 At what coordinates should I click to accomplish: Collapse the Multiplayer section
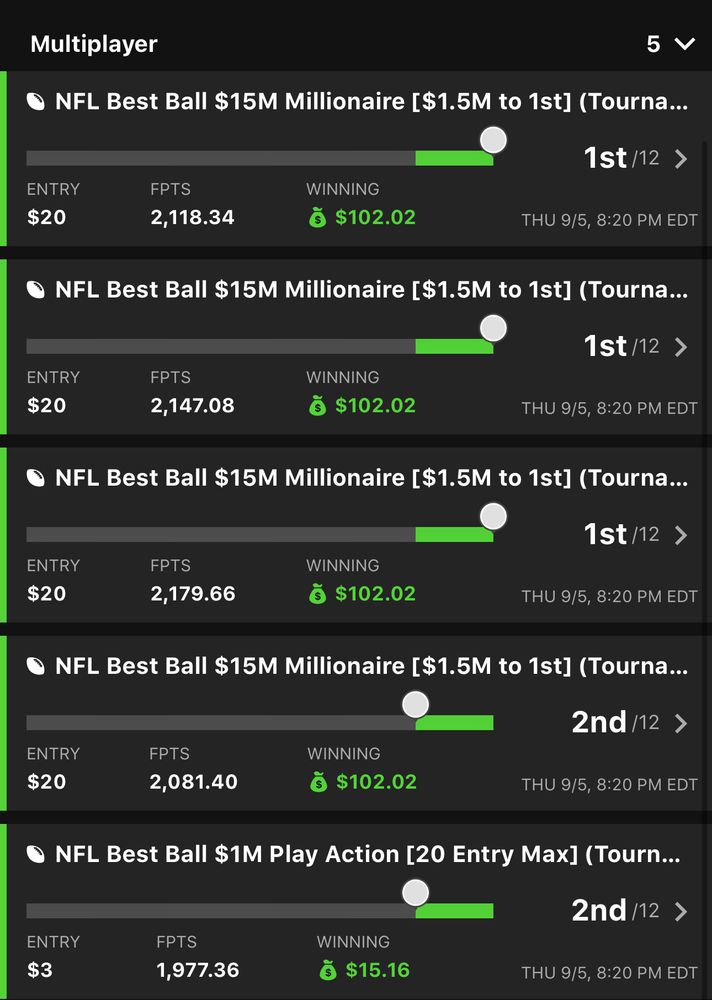click(x=684, y=44)
